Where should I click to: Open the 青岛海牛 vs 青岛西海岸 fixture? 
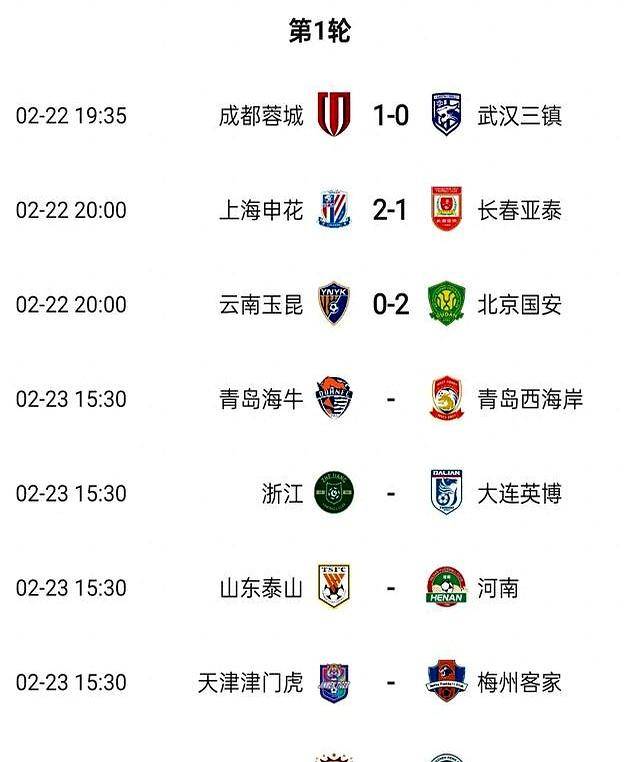390,399
